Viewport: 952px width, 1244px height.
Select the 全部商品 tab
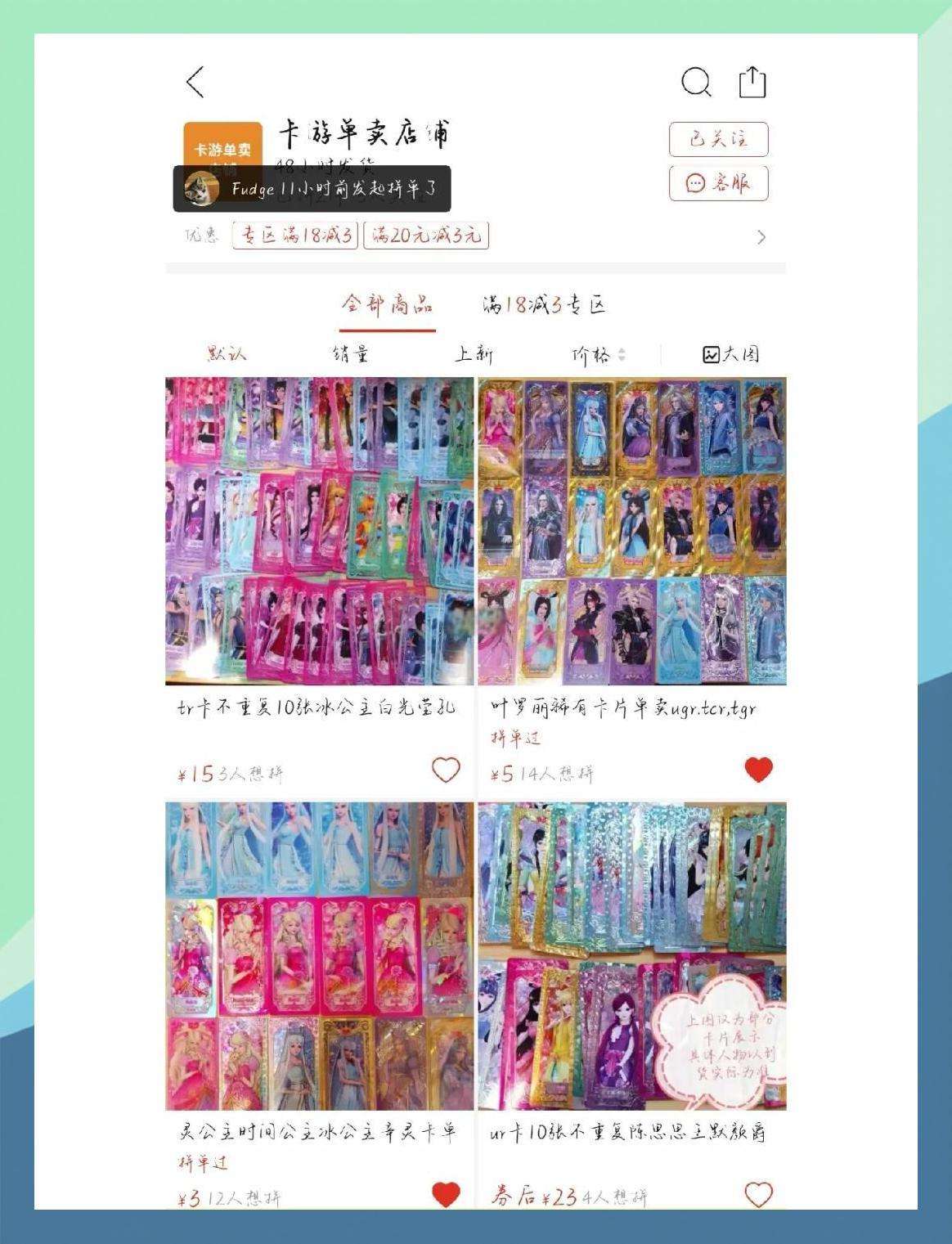click(387, 305)
